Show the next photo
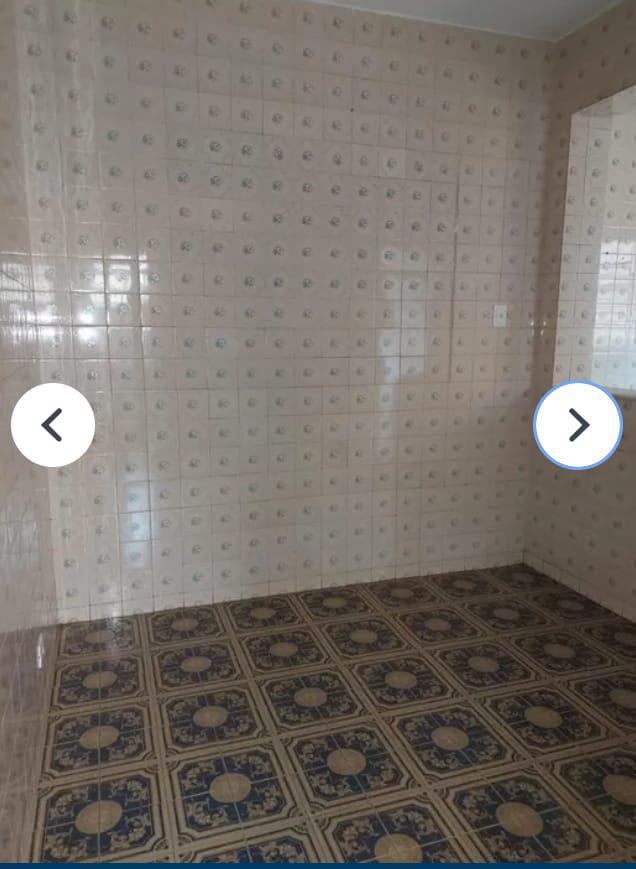The image size is (636, 869). [x=578, y=425]
